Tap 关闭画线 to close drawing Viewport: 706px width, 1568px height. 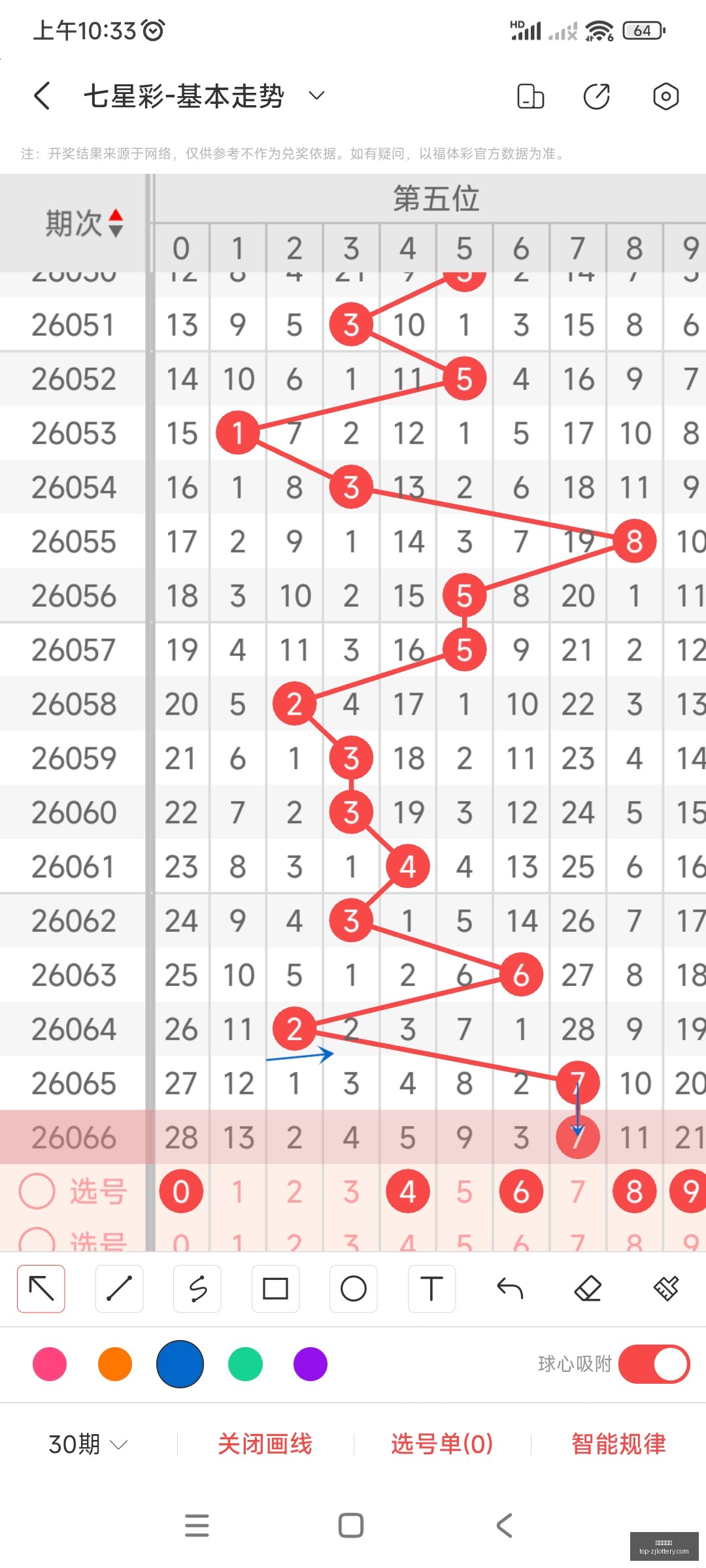265,1444
